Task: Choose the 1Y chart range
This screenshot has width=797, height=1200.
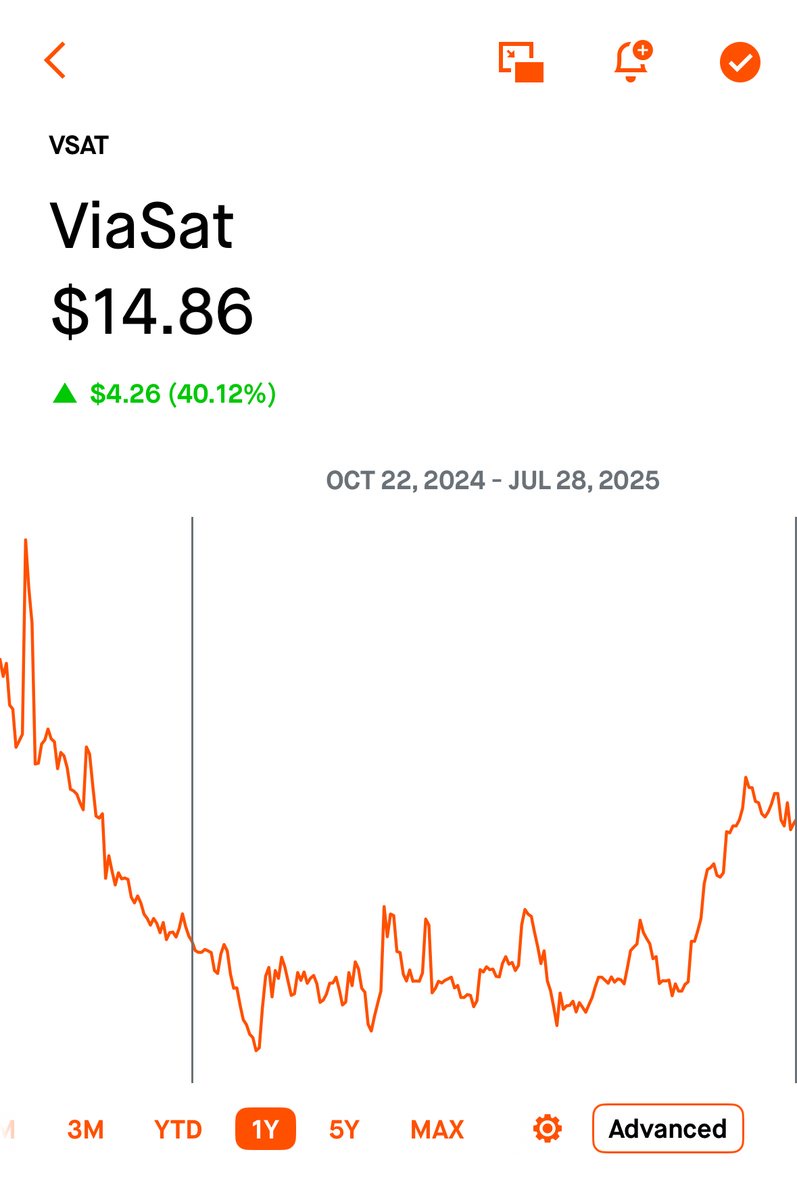Action: pyautogui.click(x=264, y=1130)
